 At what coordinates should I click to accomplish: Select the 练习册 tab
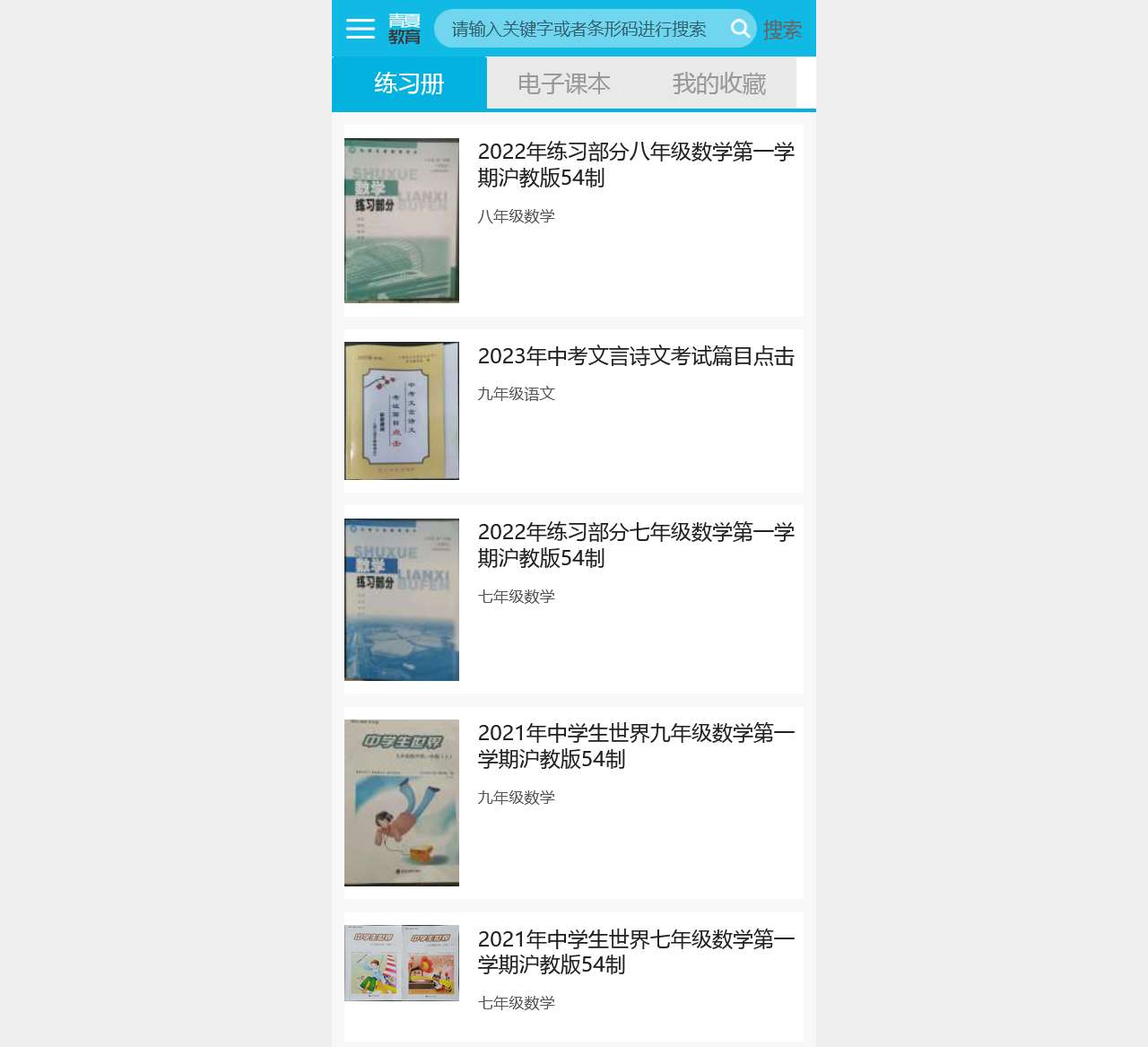click(x=409, y=83)
